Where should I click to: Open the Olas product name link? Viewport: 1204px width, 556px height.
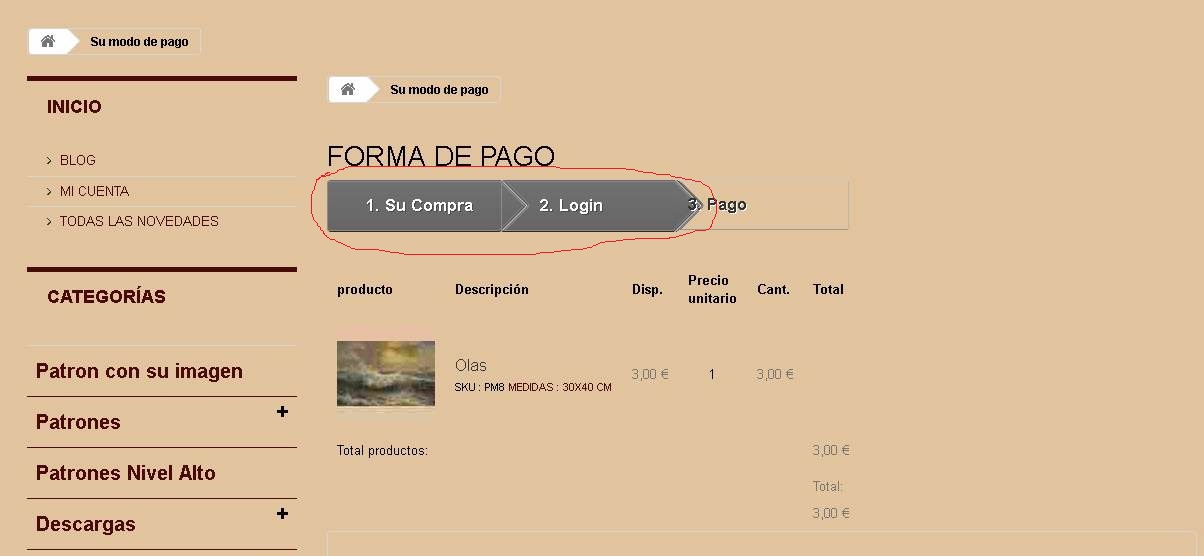click(x=471, y=365)
